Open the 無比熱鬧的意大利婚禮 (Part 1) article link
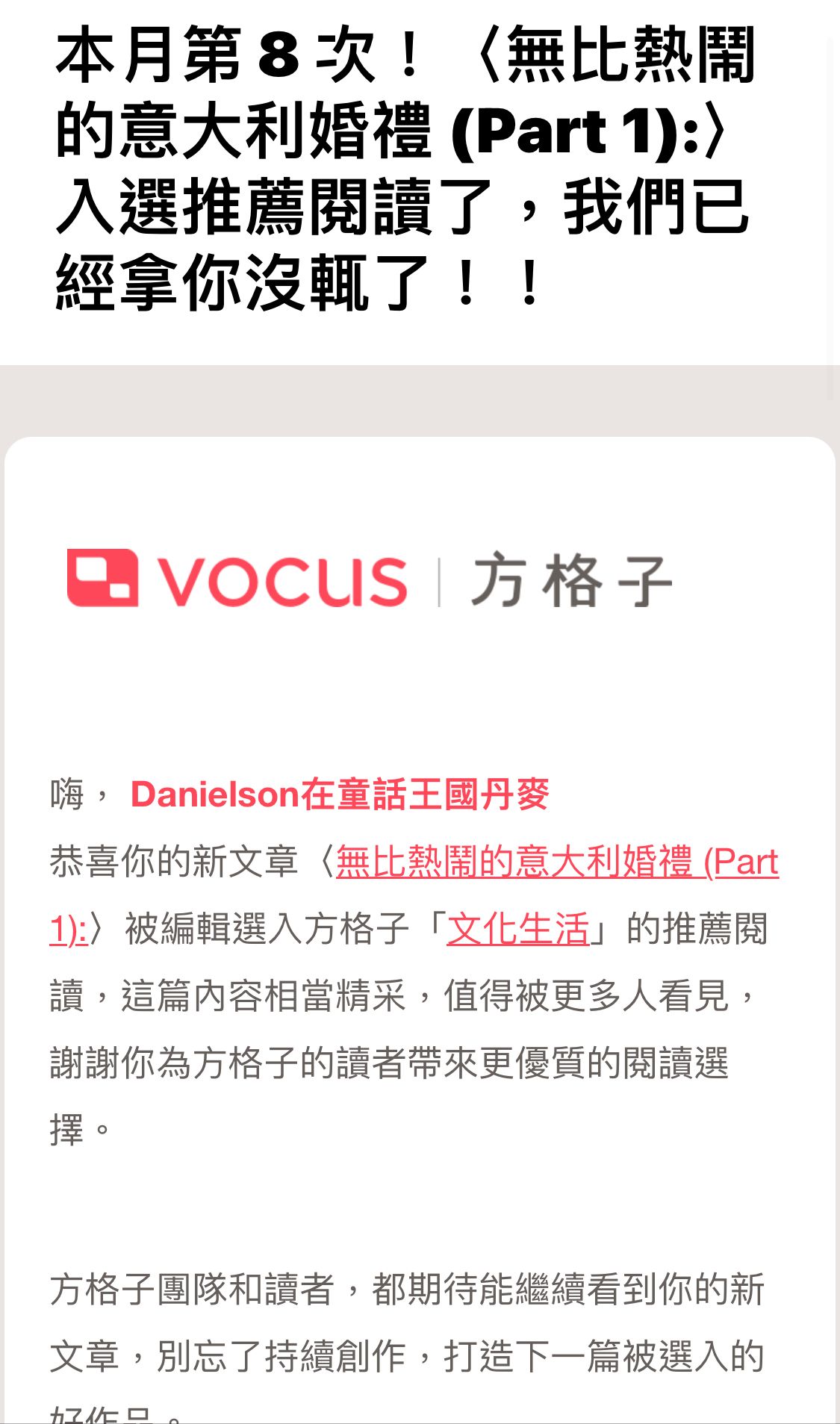Viewport: 840px width, 1424px height. 557,862
